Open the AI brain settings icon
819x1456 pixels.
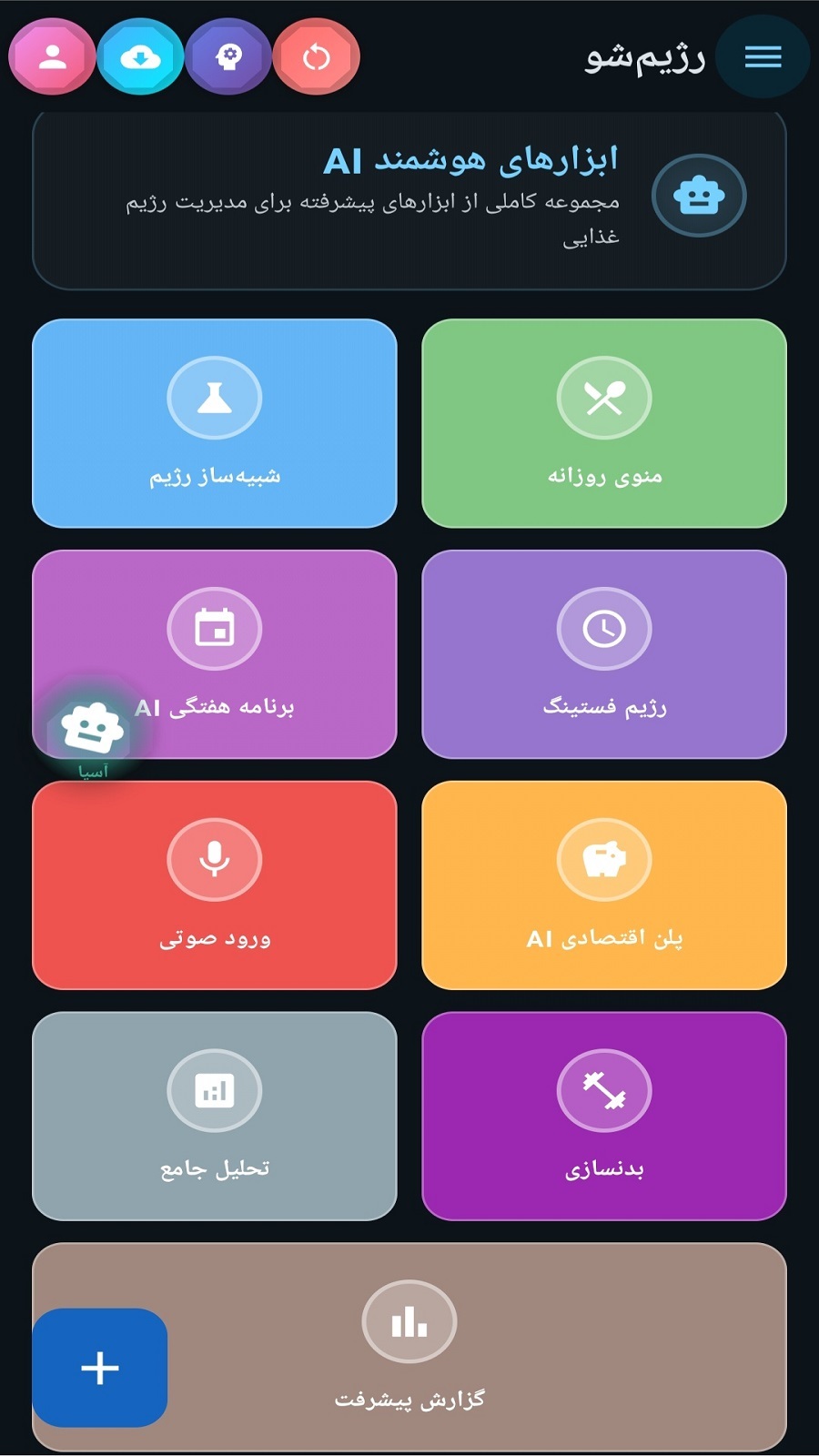click(x=227, y=57)
